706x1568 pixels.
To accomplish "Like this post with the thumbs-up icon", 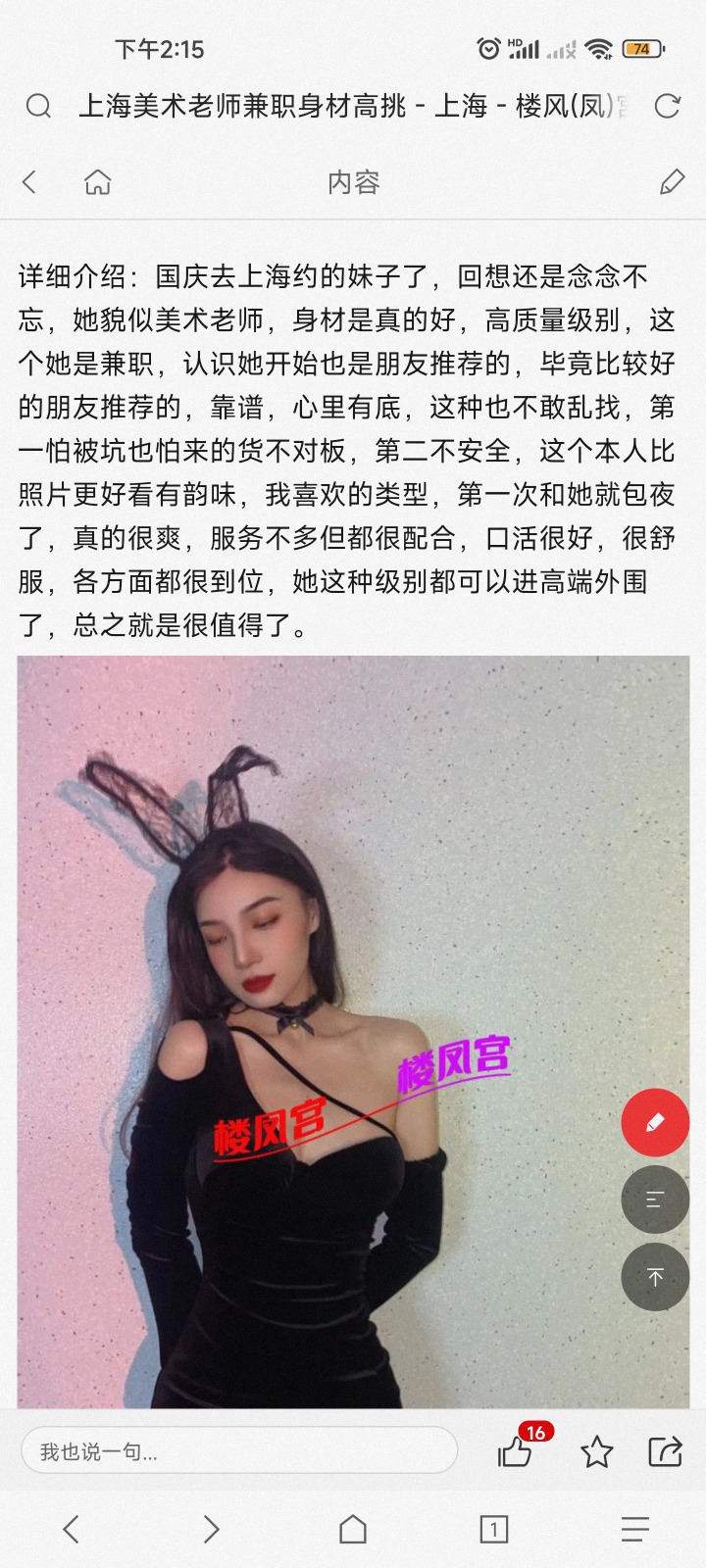I will pyautogui.click(x=515, y=1451).
